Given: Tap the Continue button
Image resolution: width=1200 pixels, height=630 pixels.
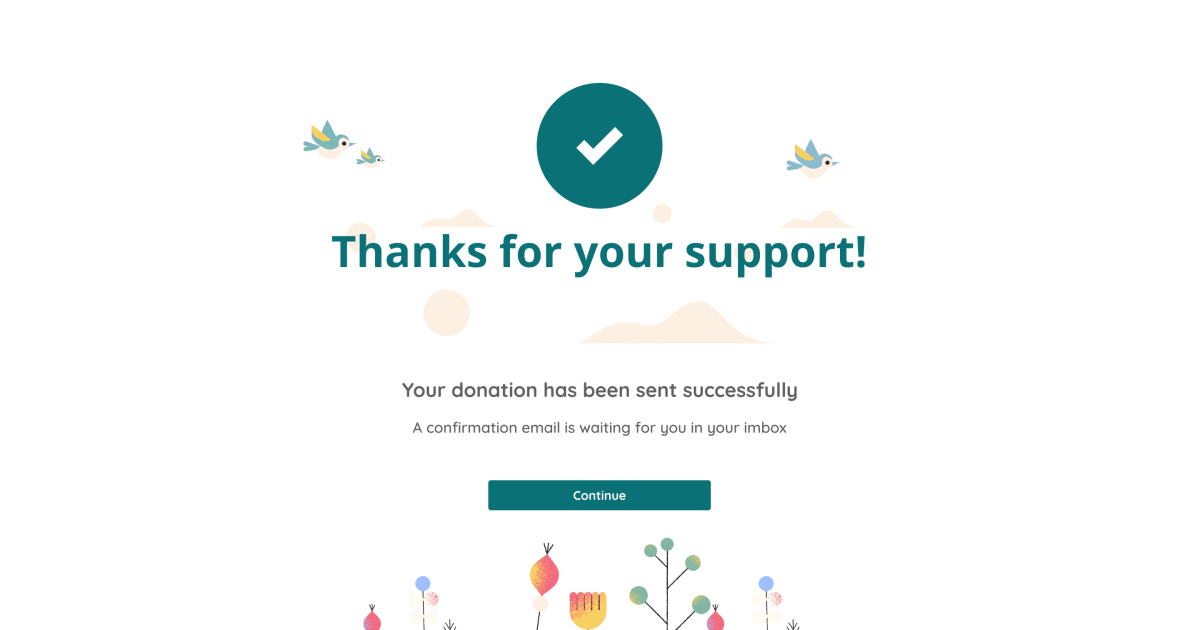Looking at the screenshot, I should pyautogui.click(x=599, y=495).
